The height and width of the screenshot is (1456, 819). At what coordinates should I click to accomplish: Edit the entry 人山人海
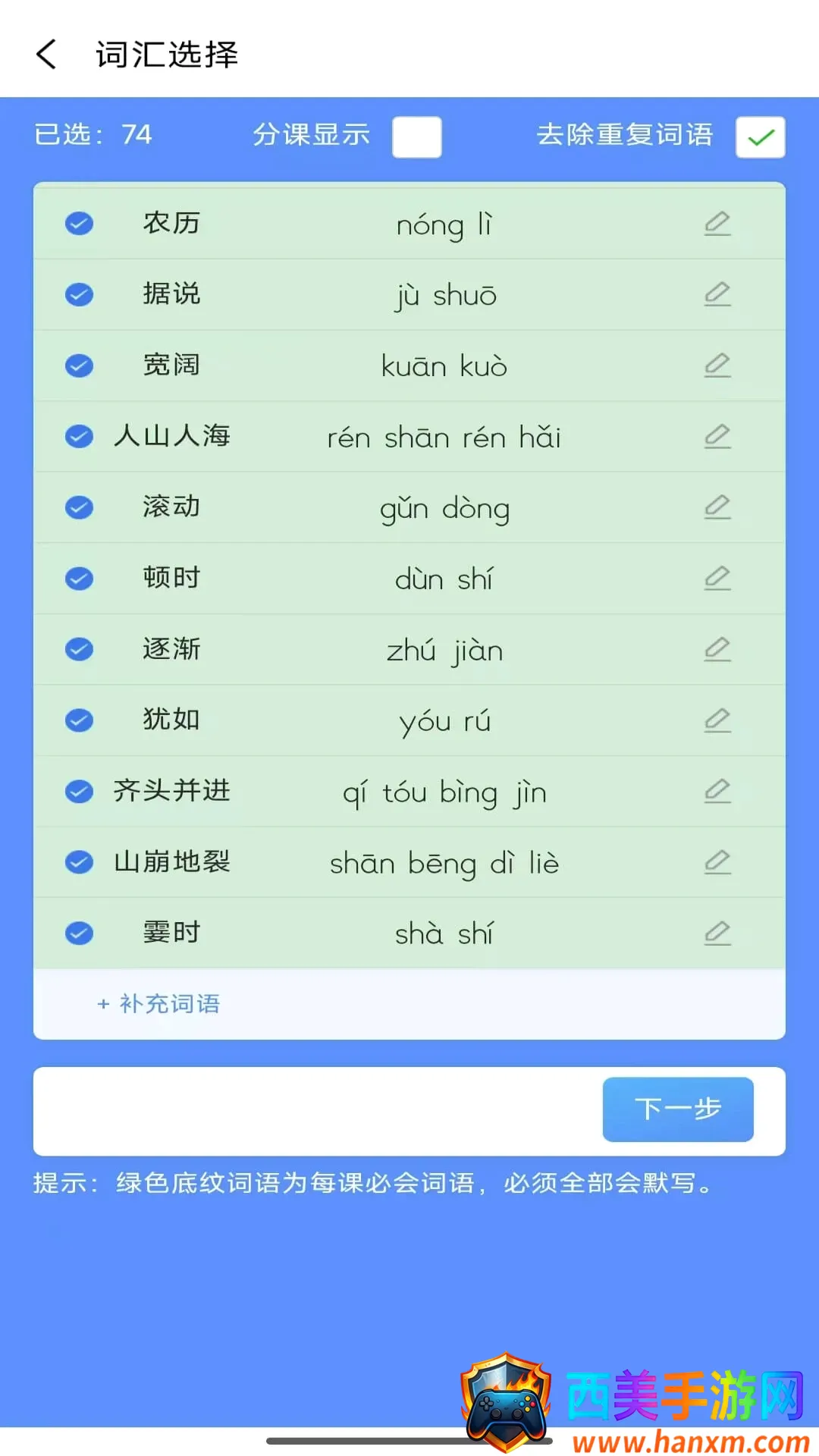(717, 436)
